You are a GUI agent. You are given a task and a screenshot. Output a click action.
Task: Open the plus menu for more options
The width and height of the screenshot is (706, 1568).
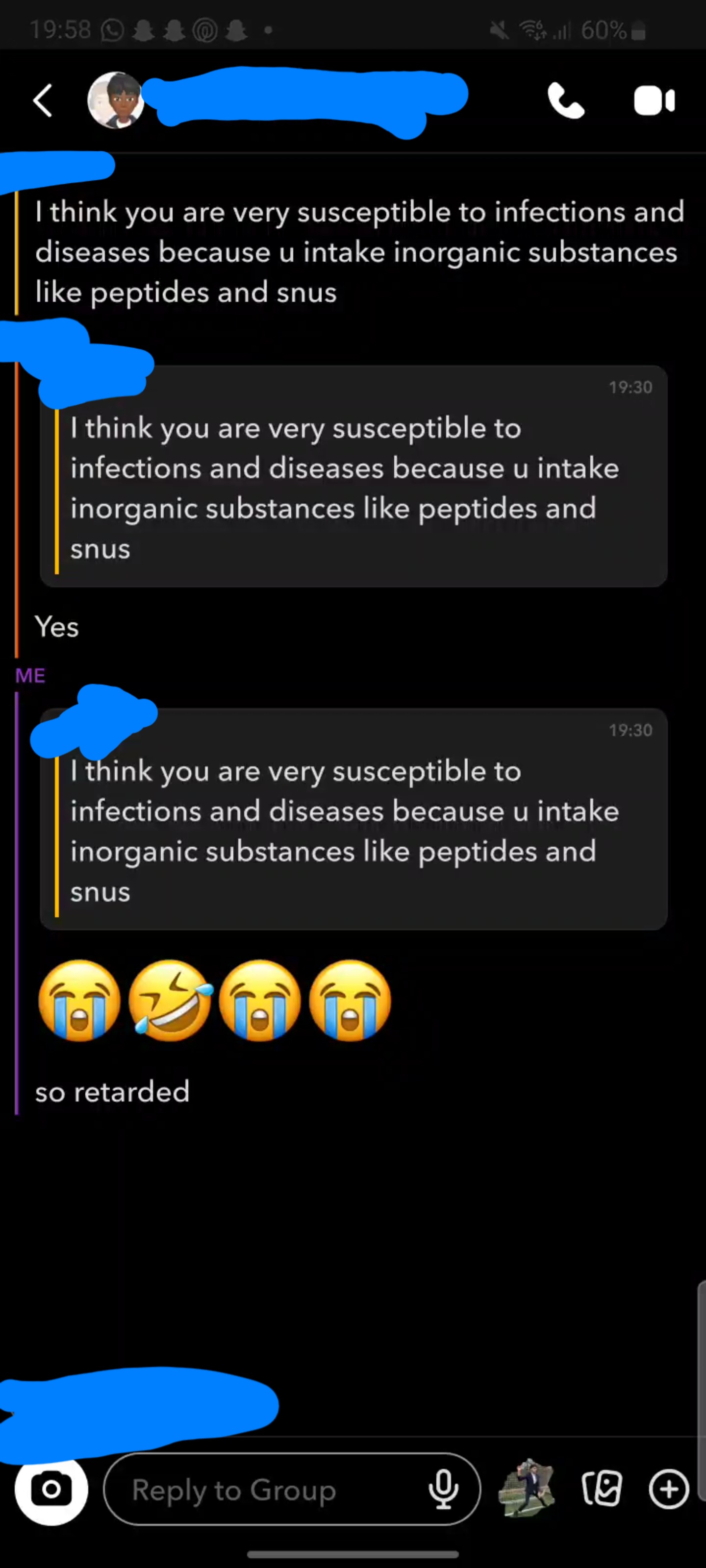669,1490
